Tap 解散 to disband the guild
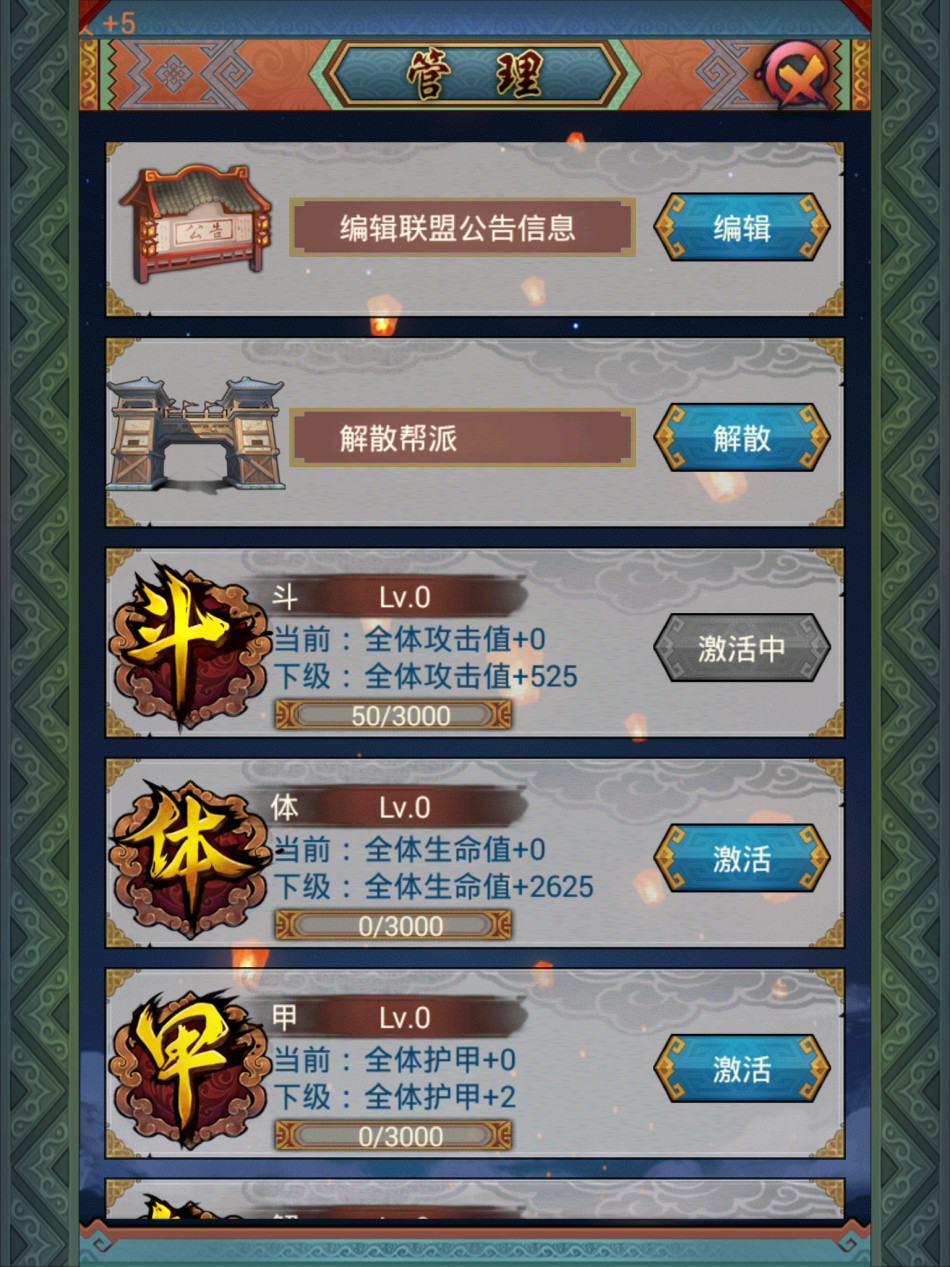Viewport: 950px width, 1267px height. pos(741,438)
